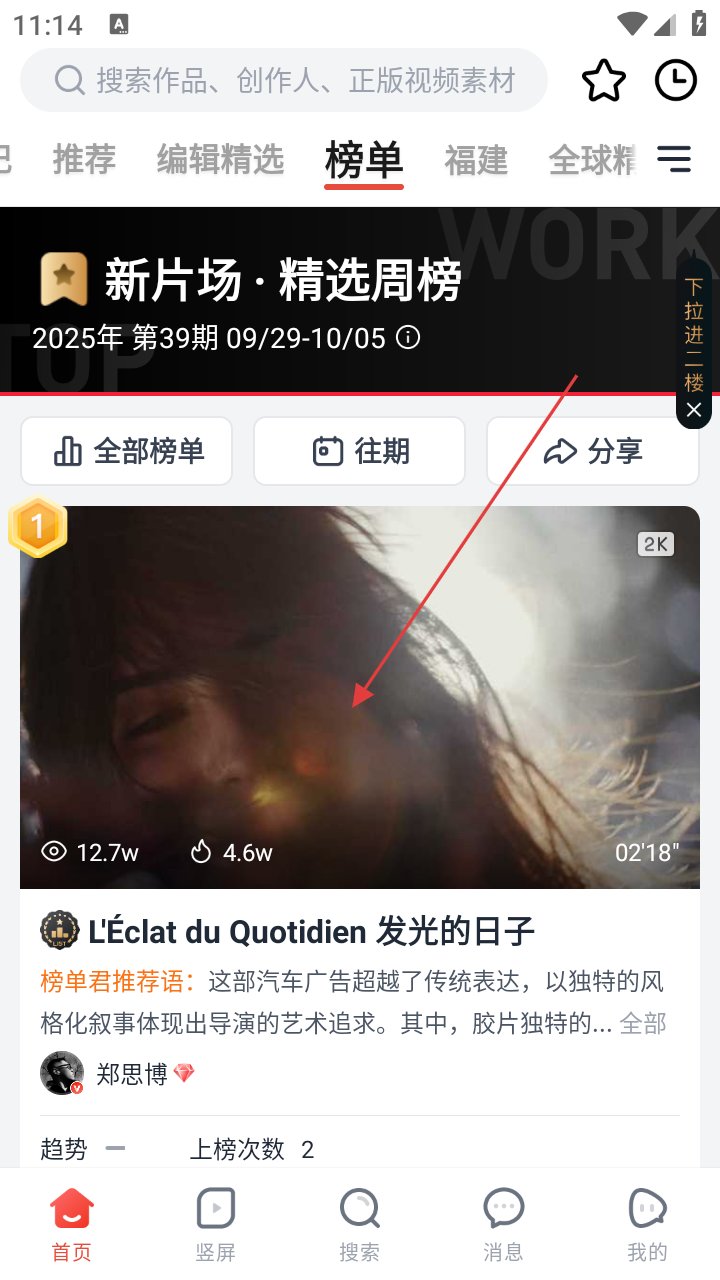Open the 搜索 tab in bottom navigation

[360, 1223]
